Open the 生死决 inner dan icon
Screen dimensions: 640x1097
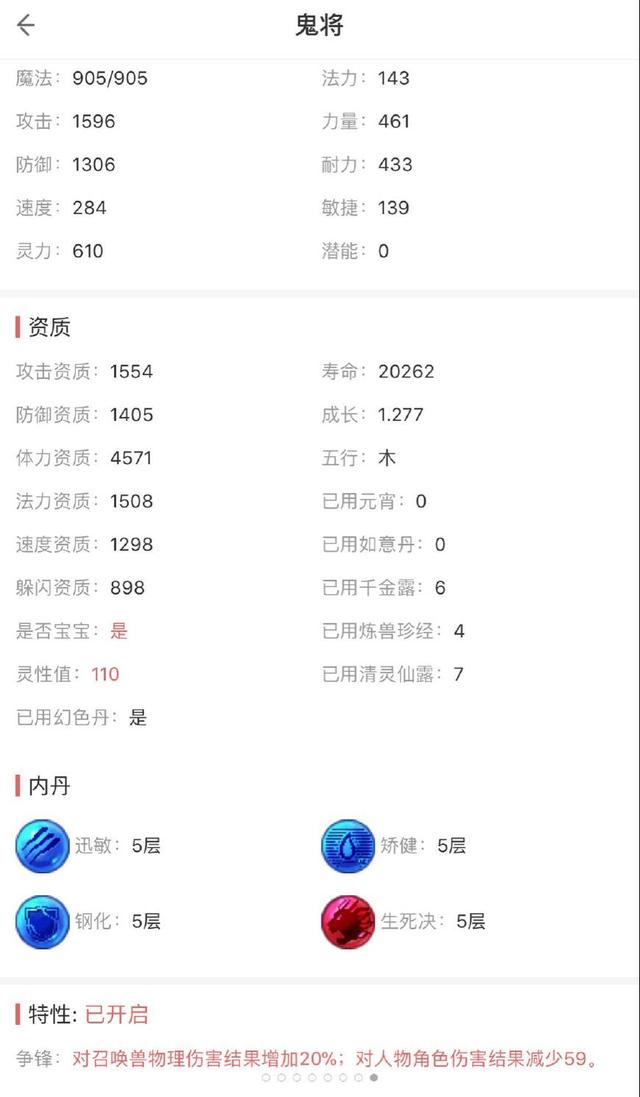348,921
